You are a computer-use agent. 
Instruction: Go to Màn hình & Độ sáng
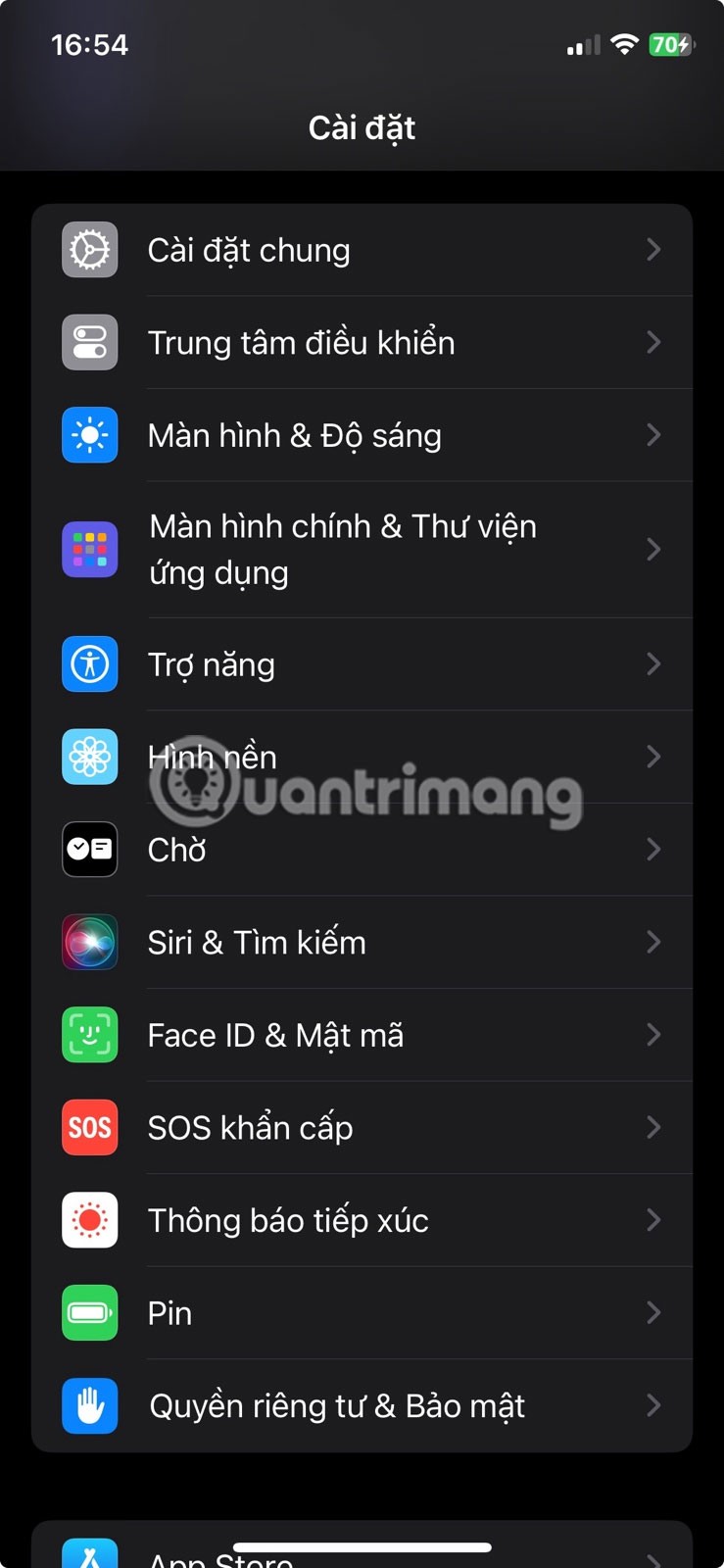click(362, 435)
